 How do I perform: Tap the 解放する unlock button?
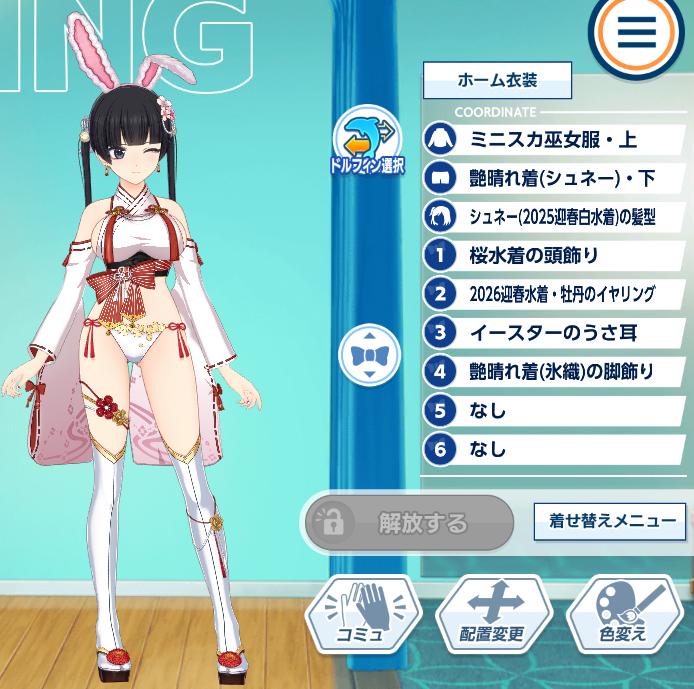[408, 522]
